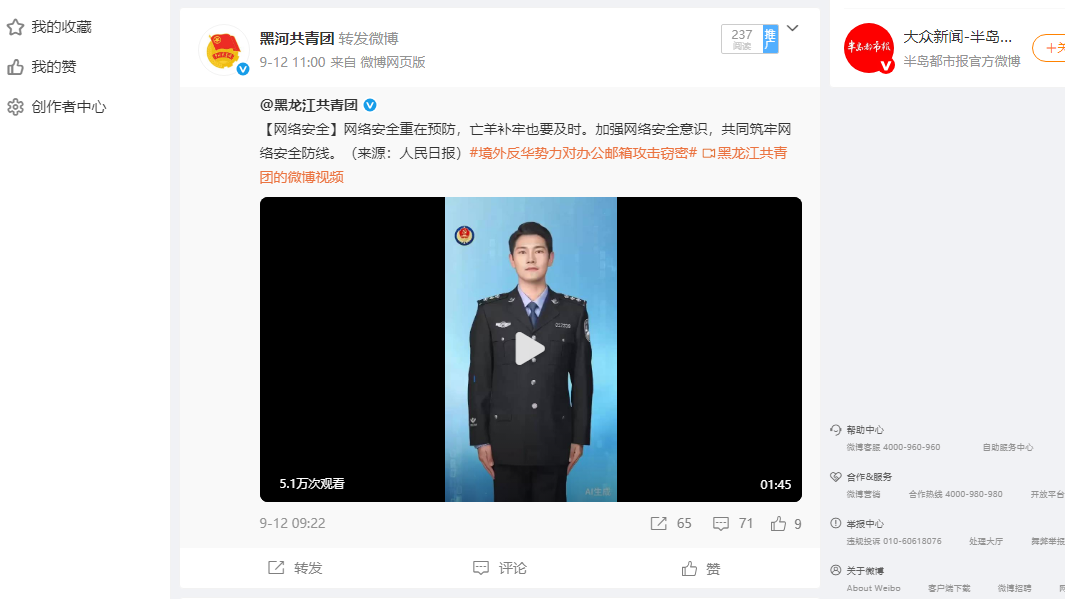View the 71 comments on the original post

(733, 523)
